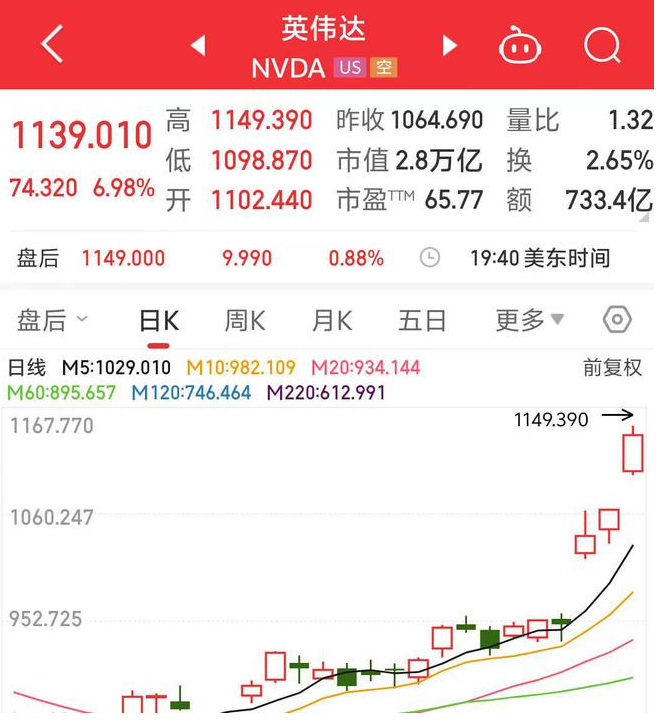Switch to the 周K chart
Viewport: 656px width, 726px height.
click(x=245, y=320)
